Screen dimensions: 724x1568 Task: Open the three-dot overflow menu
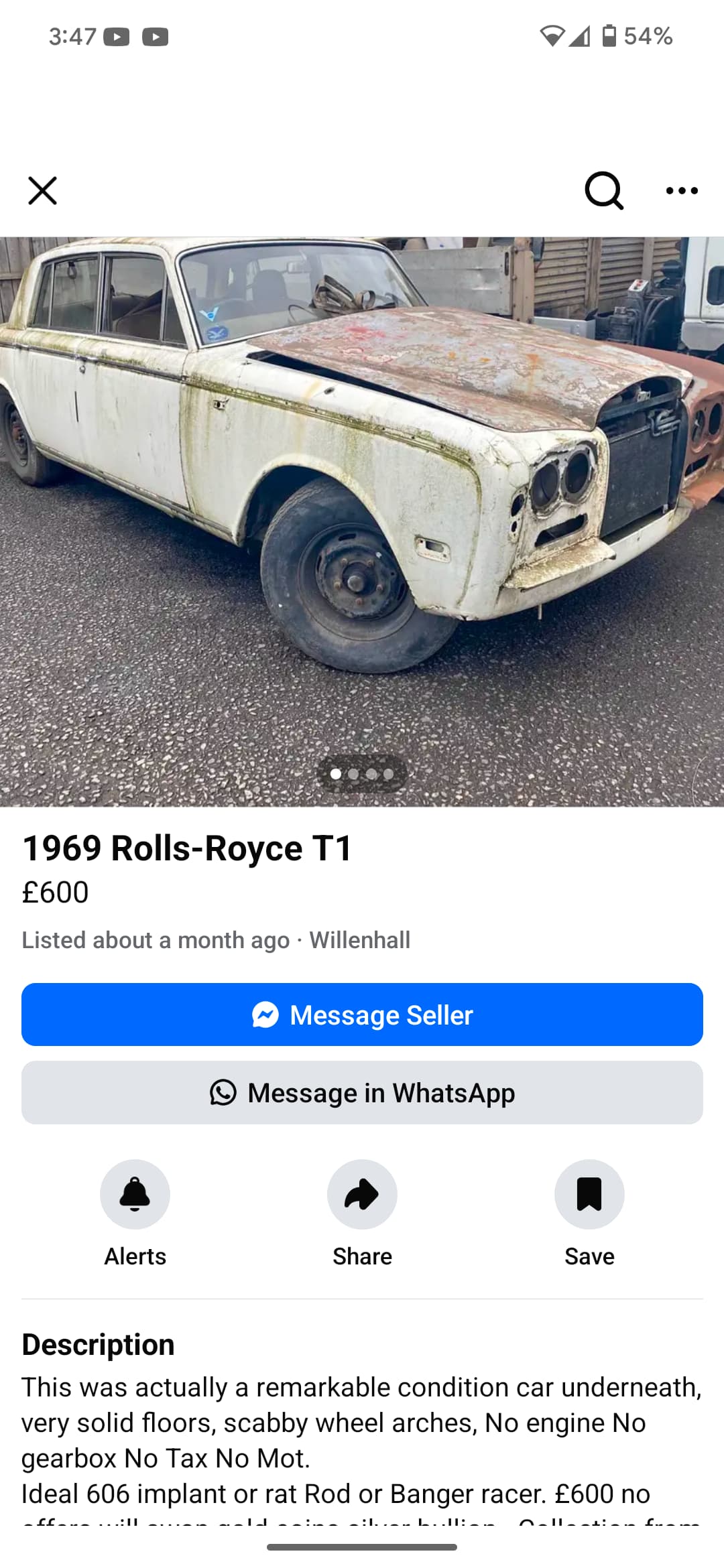pos(682,191)
